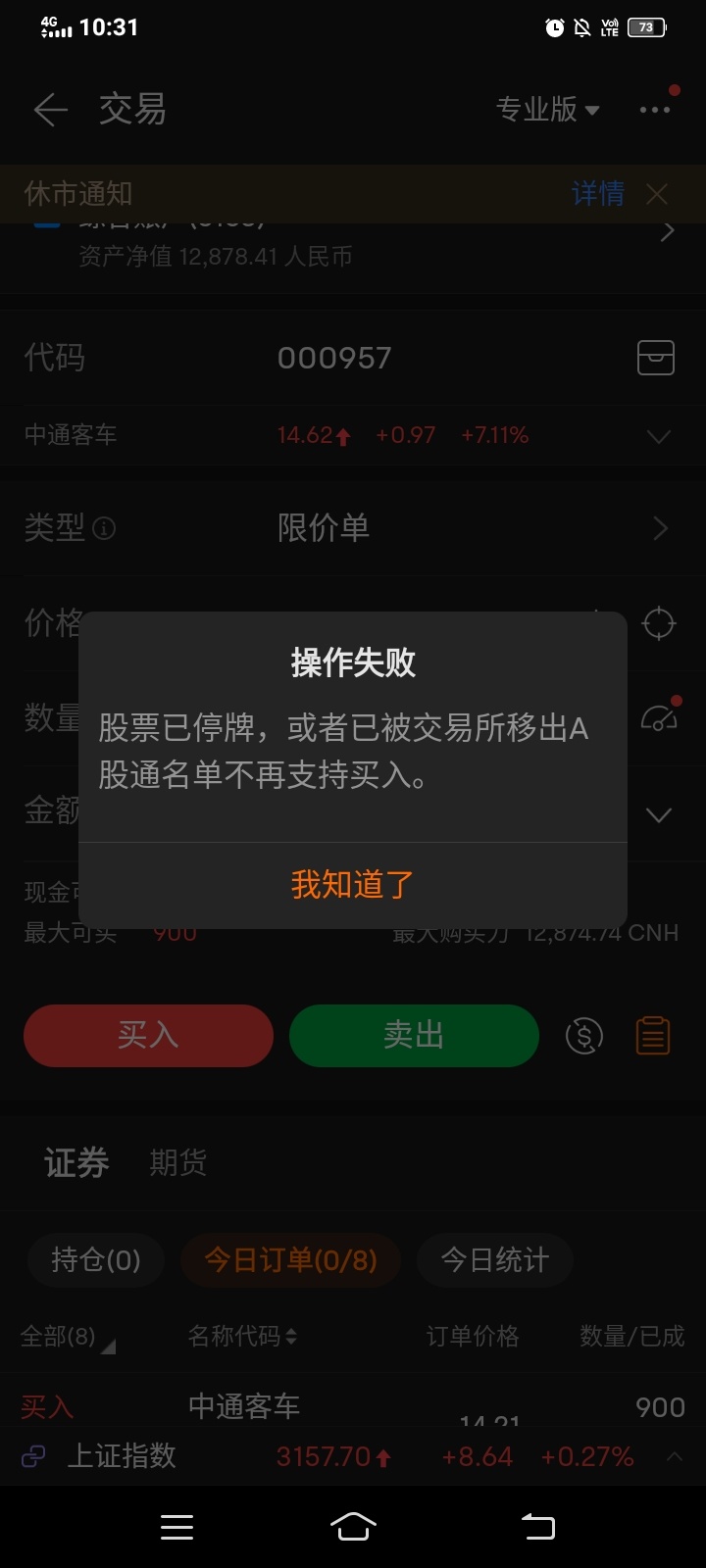
Task: Sort by 名称代码 column
Action: (x=242, y=1336)
